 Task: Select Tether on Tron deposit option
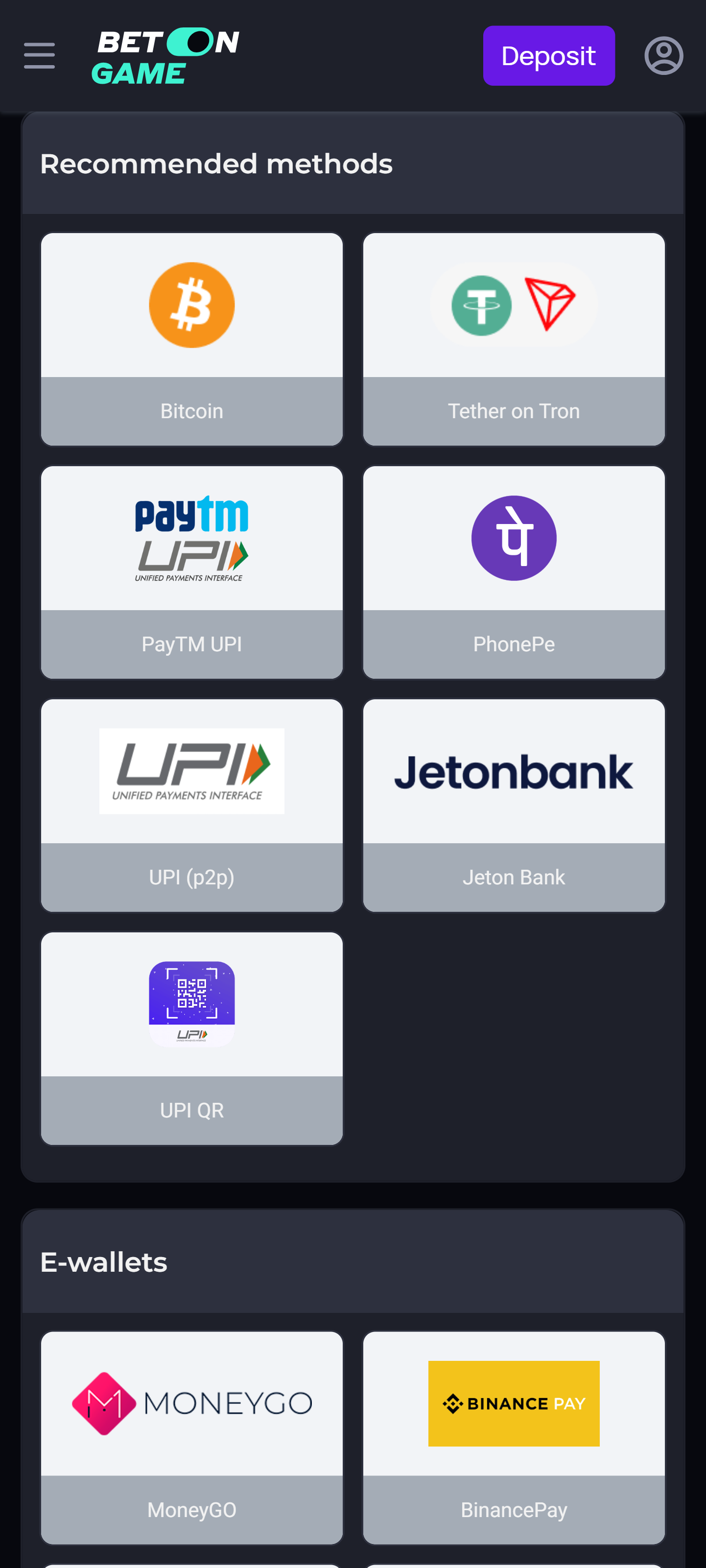click(x=514, y=338)
